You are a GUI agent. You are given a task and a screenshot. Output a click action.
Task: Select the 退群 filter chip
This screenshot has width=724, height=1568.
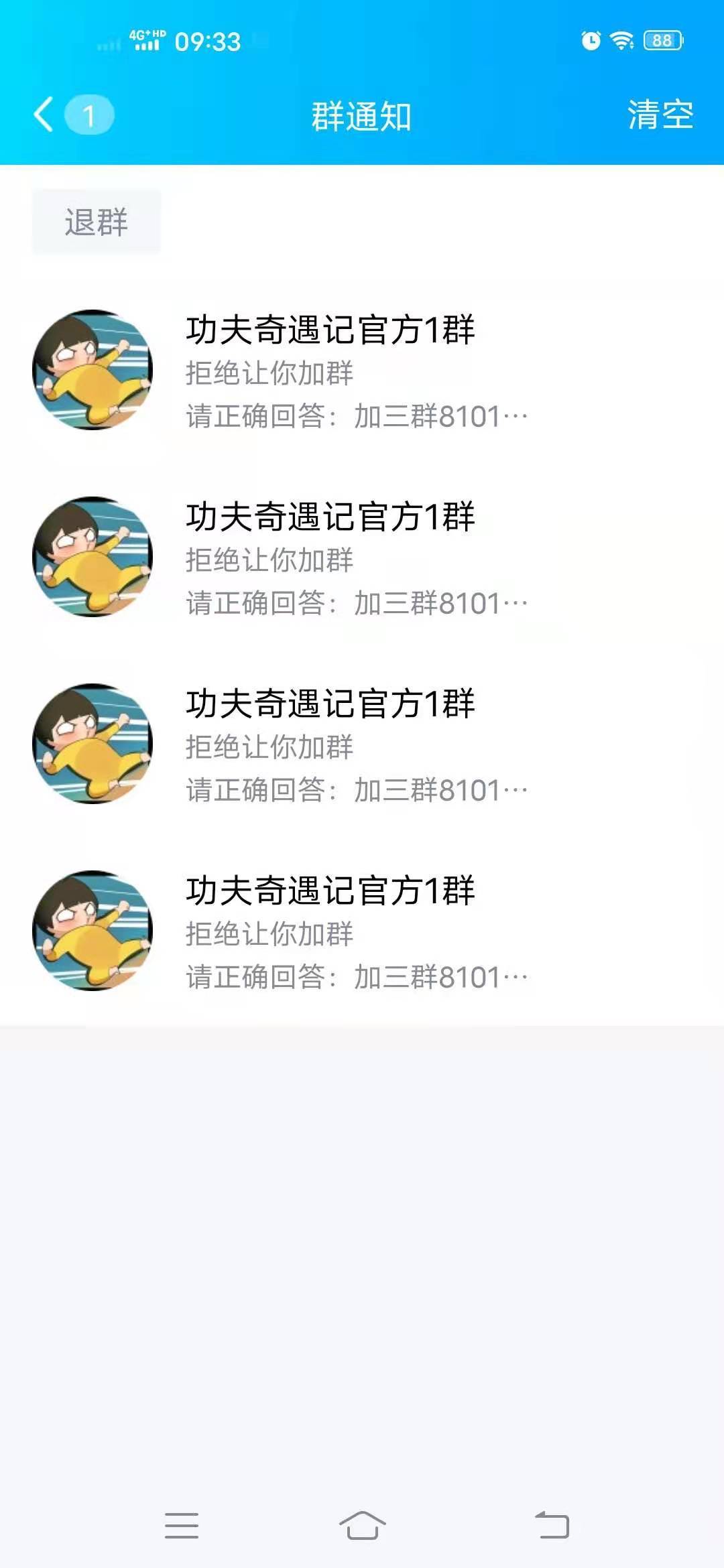(97, 222)
